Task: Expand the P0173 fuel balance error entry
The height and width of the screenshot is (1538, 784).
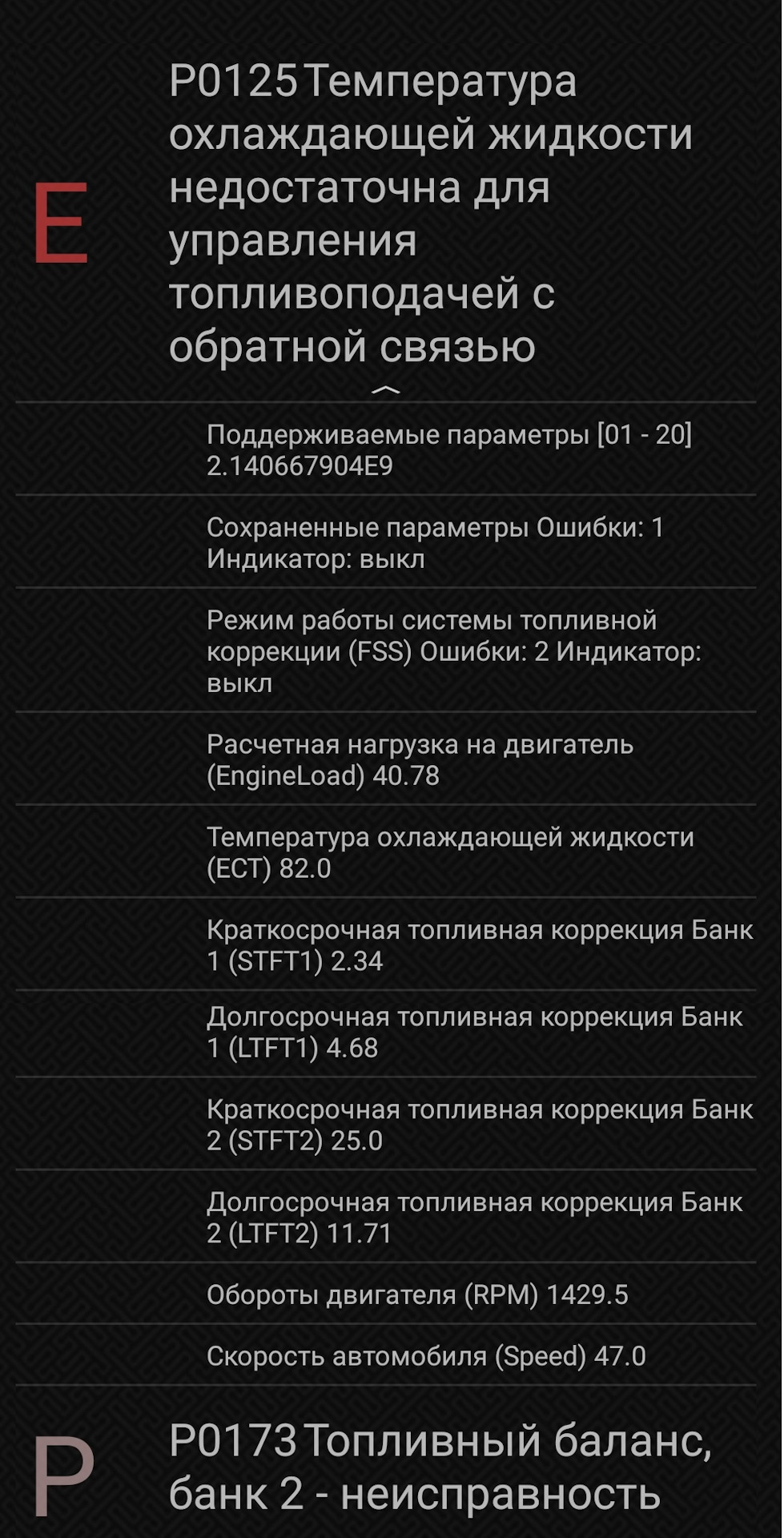Action: 440,1468
